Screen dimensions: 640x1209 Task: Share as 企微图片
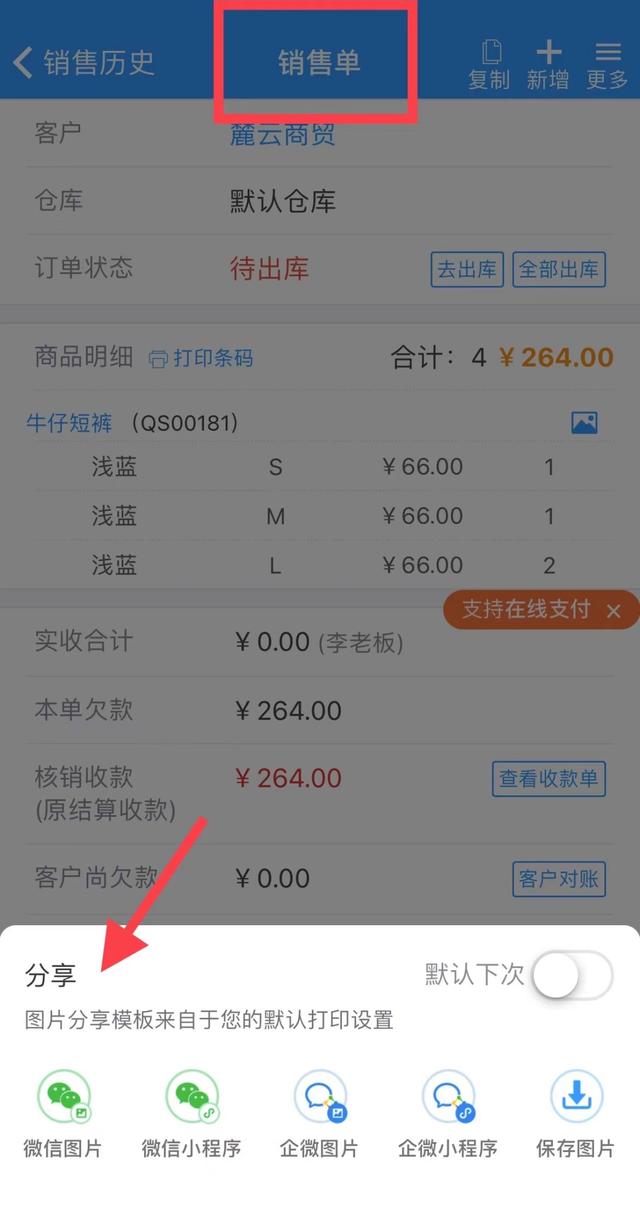pyautogui.click(x=319, y=1113)
